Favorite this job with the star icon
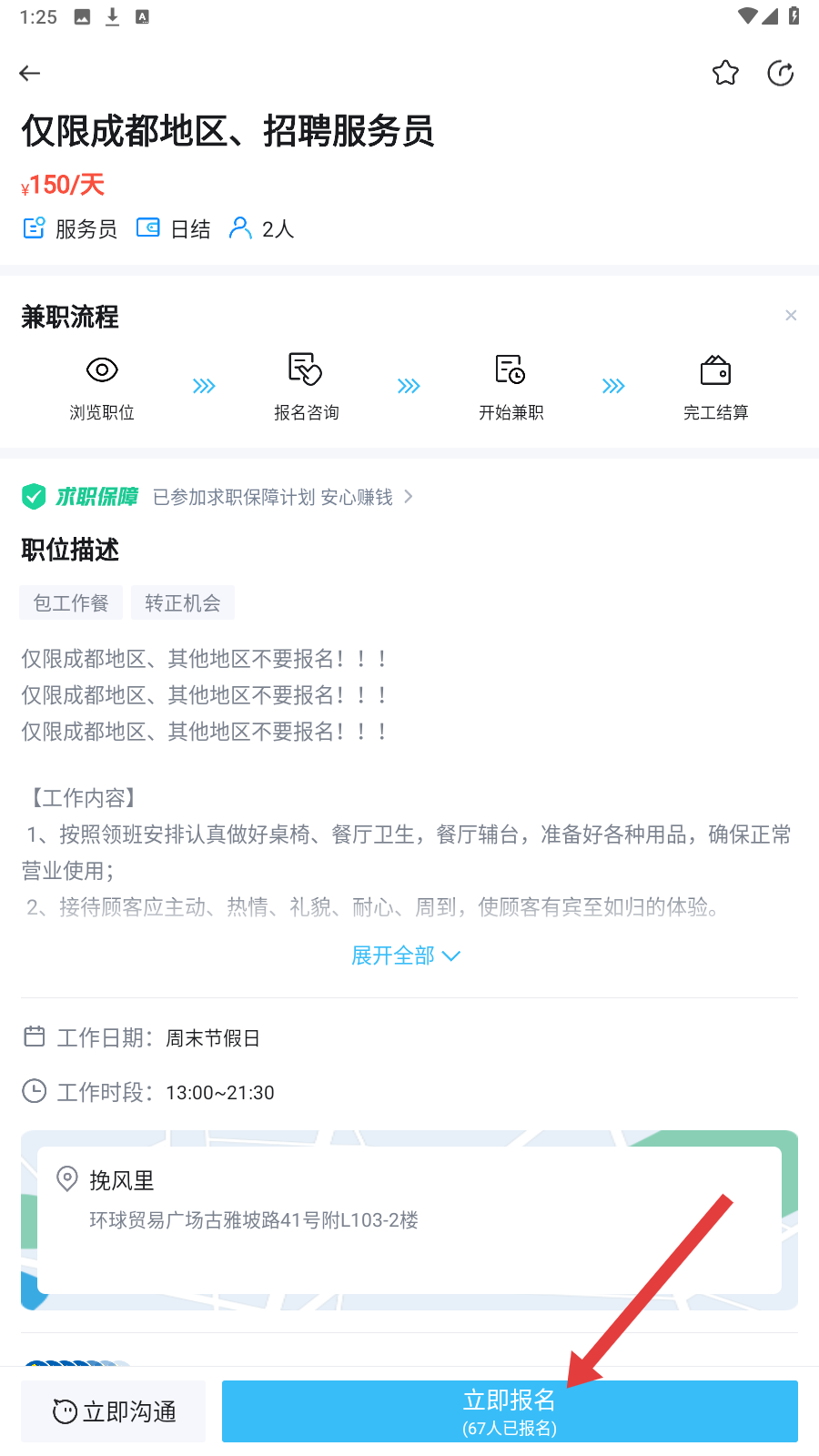 [725, 73]
